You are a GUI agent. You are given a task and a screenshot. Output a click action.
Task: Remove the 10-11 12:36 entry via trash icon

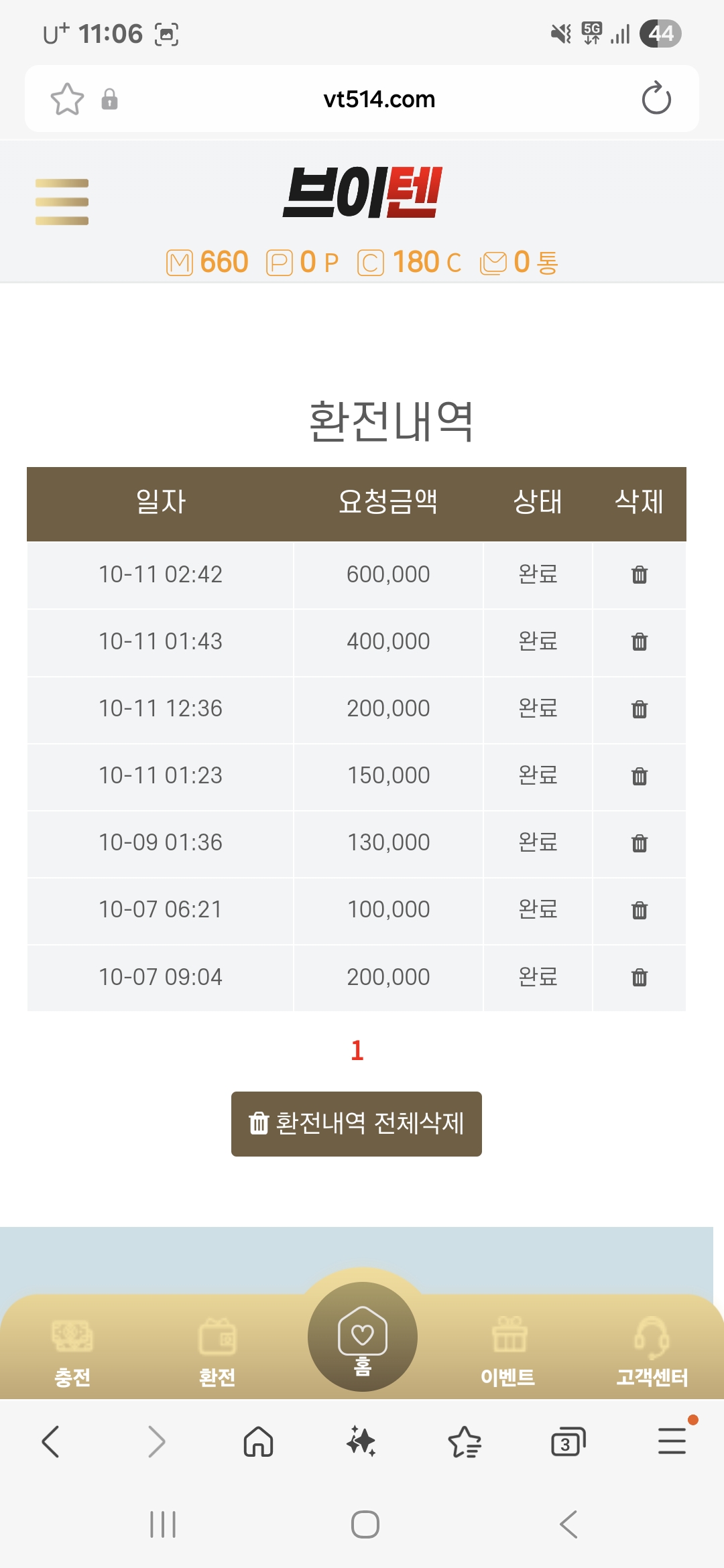coord(640,709)
